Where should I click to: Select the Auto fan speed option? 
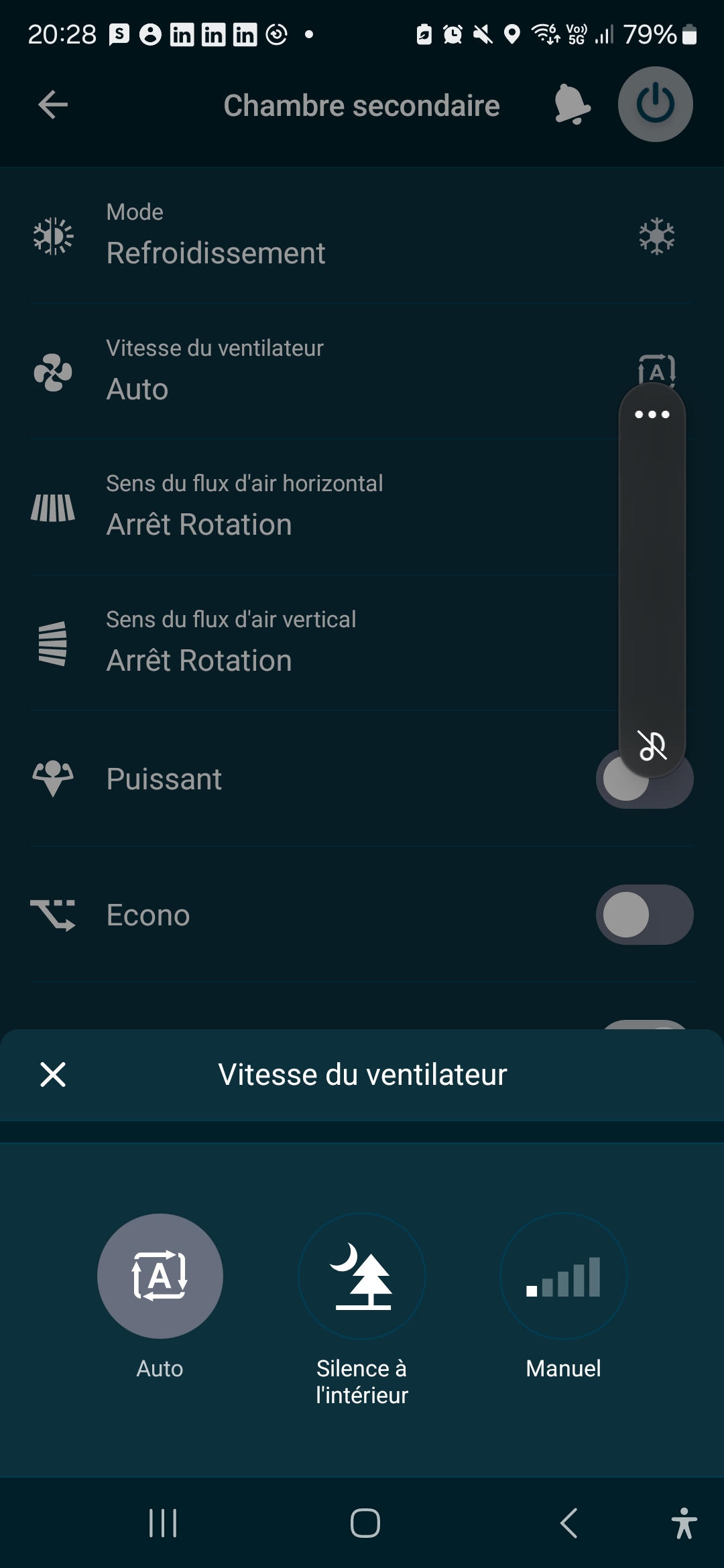click(160, 1276)
